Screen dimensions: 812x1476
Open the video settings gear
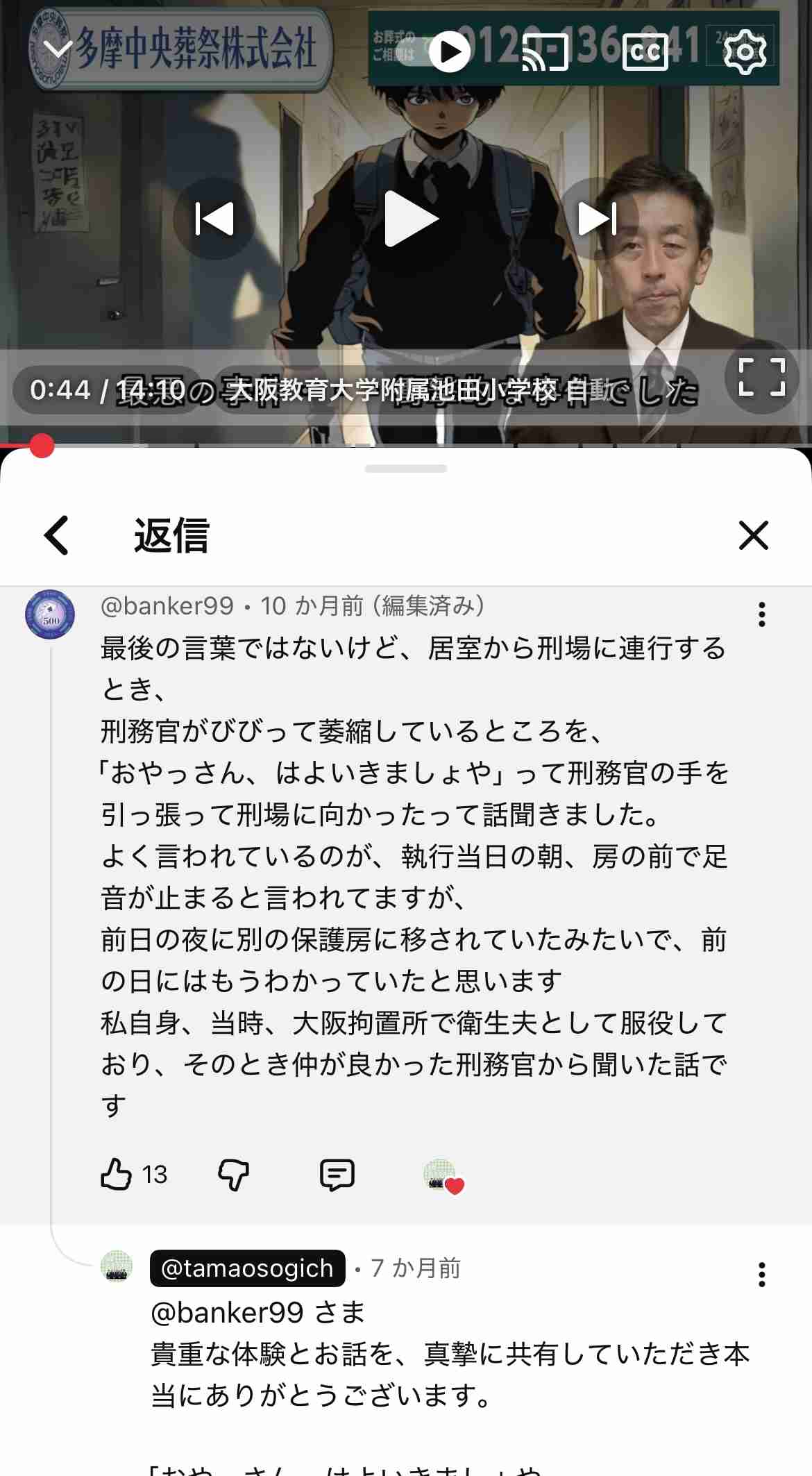[745, 51]
